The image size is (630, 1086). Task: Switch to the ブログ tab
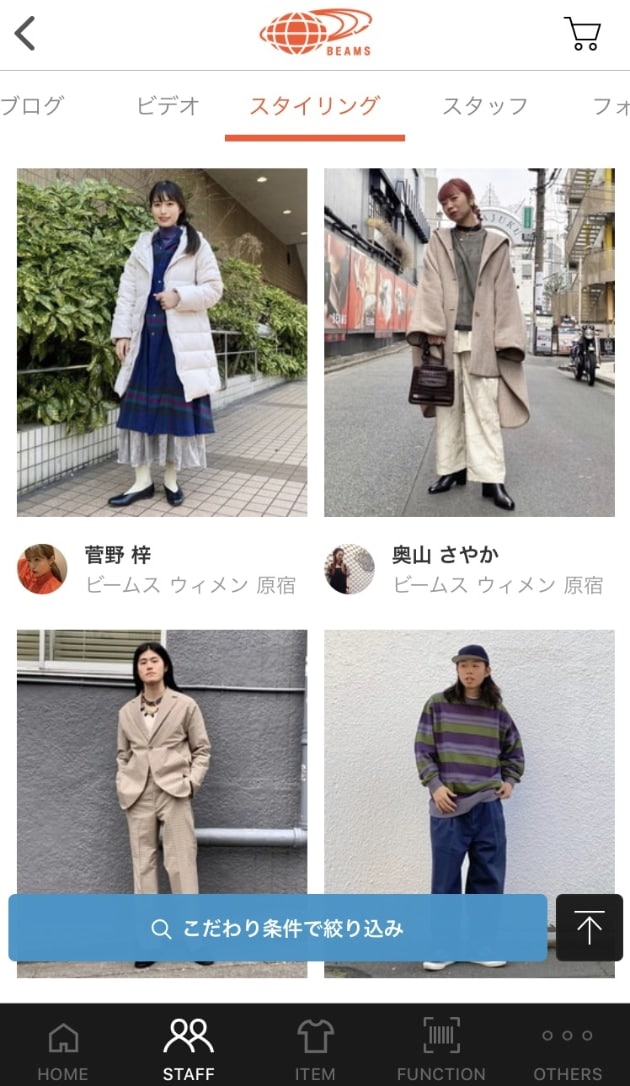pyautogui.click(x=32, y=106)
